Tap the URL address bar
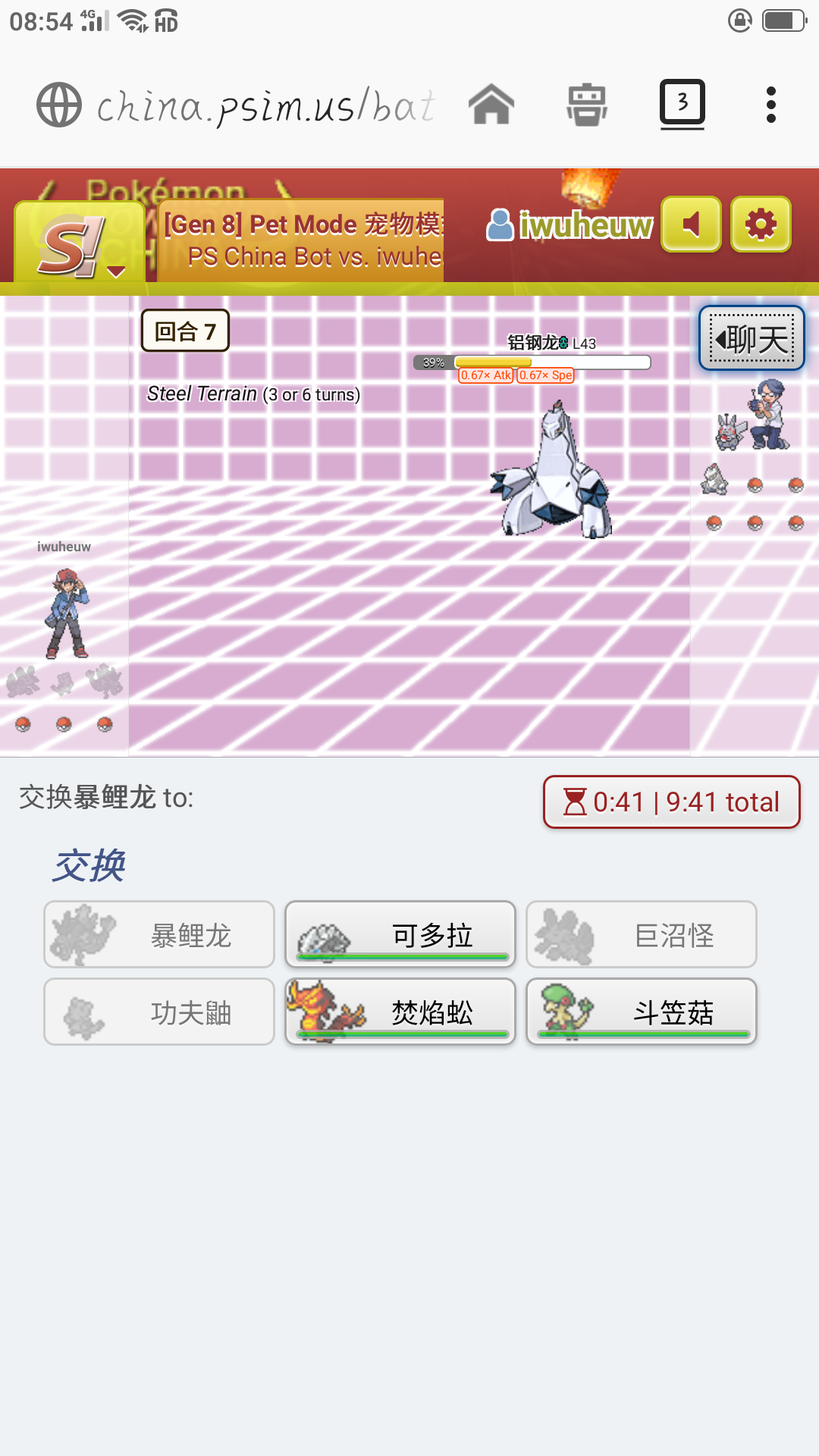Image resolution: width=819 pixels, height=1456 pixels. click(265, 105)
